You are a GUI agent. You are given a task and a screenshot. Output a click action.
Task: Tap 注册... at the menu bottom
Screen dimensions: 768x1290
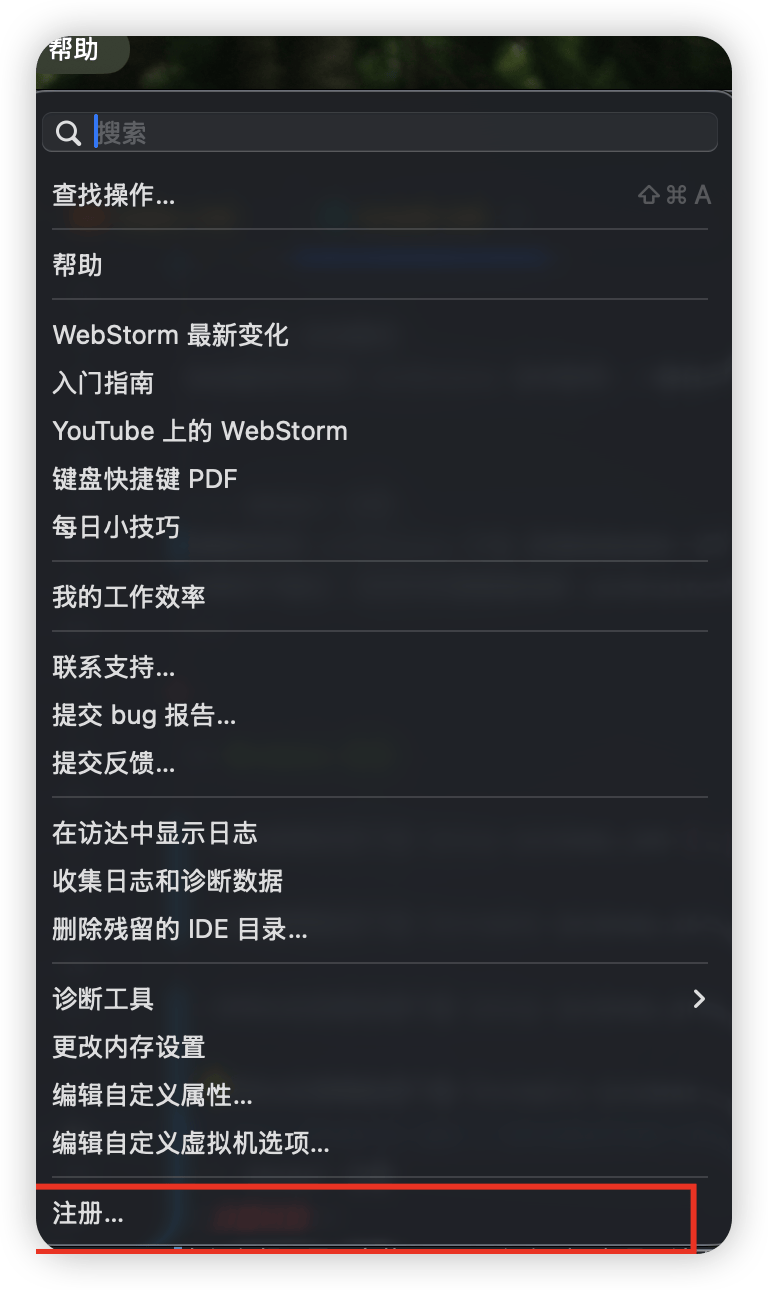(88, 1215)
